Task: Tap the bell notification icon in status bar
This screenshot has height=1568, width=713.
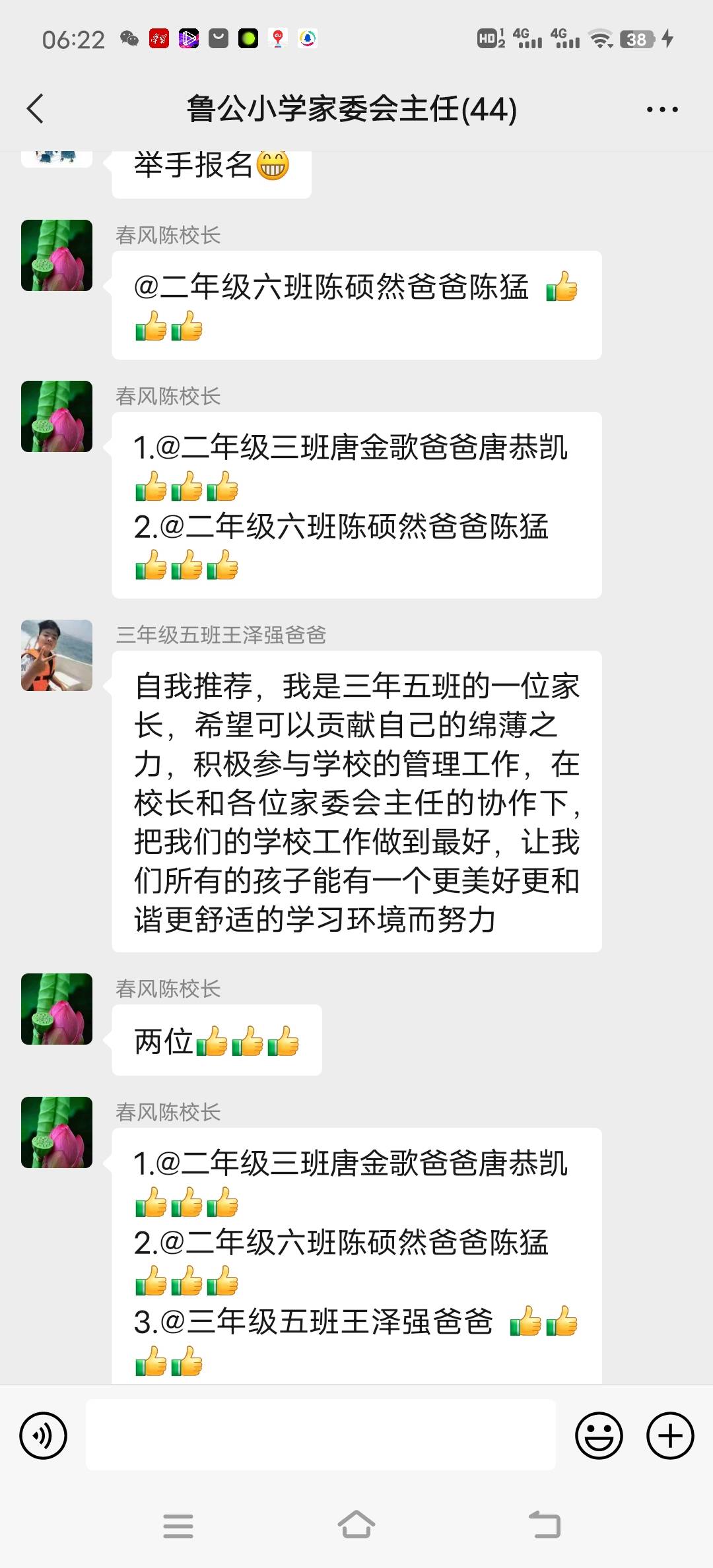Action: point(306,40)
